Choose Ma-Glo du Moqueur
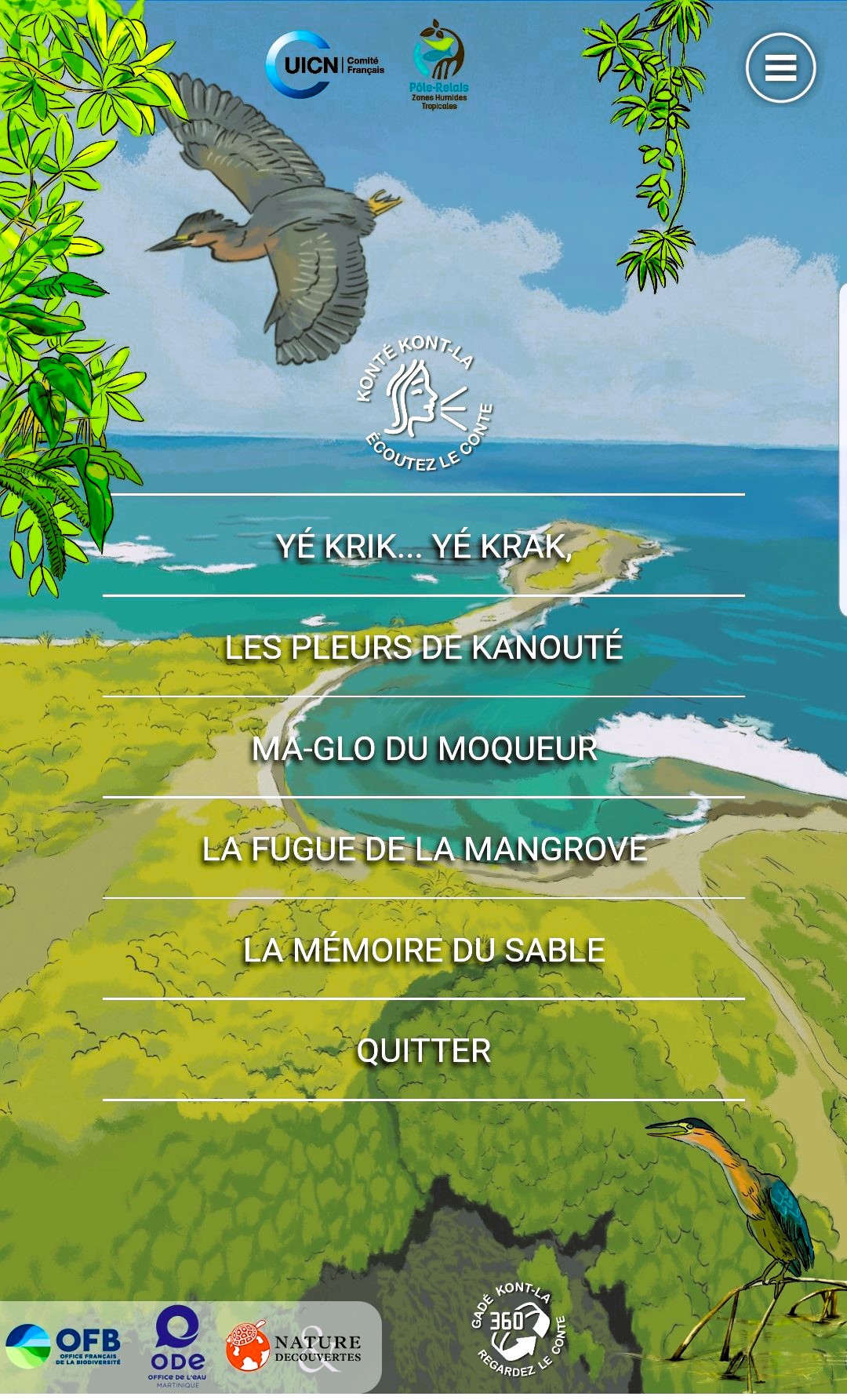847x1400 pixels. (423, 748)
